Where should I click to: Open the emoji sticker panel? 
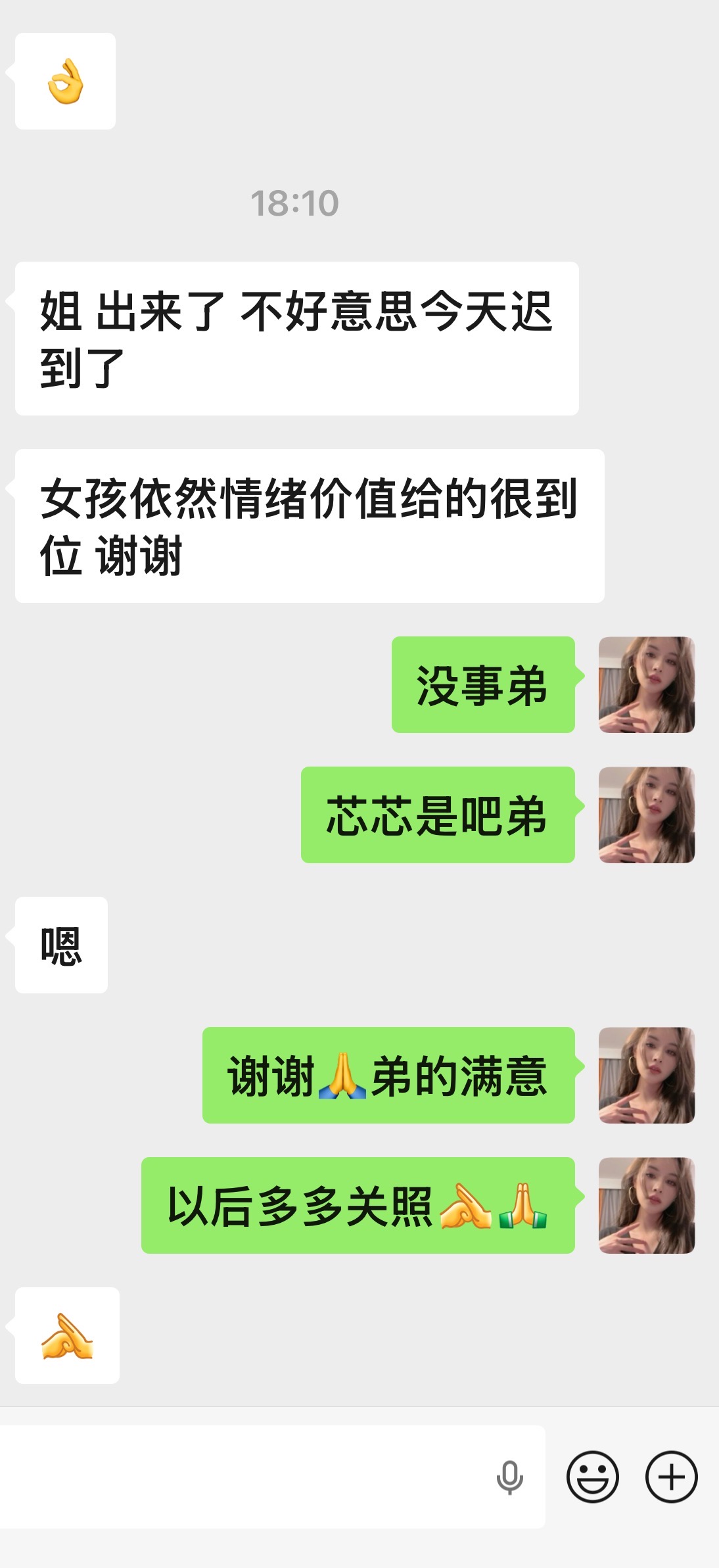point(592,1477)
